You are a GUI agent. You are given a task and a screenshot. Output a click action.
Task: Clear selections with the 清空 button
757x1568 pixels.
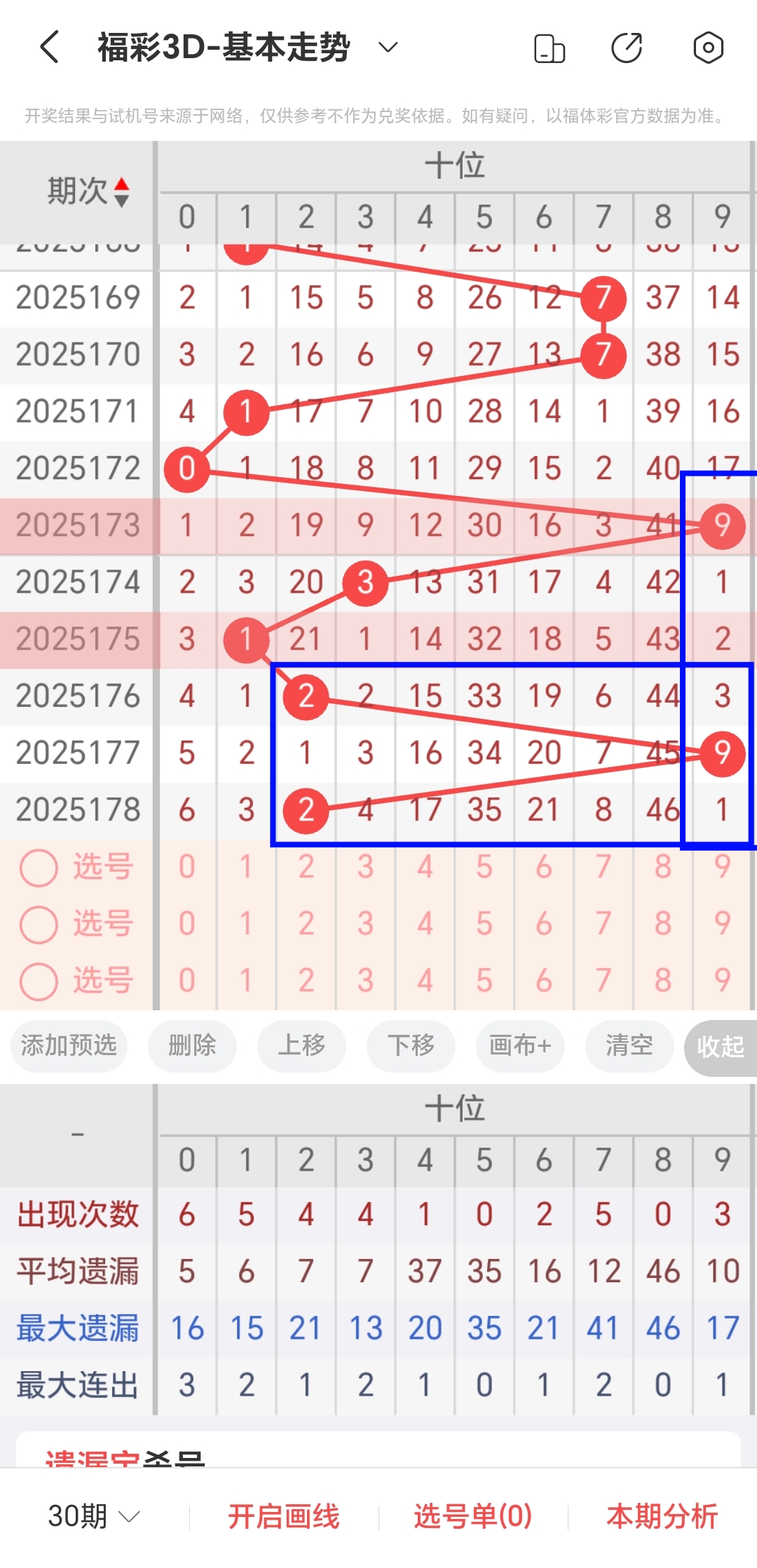coord(629,1046)
